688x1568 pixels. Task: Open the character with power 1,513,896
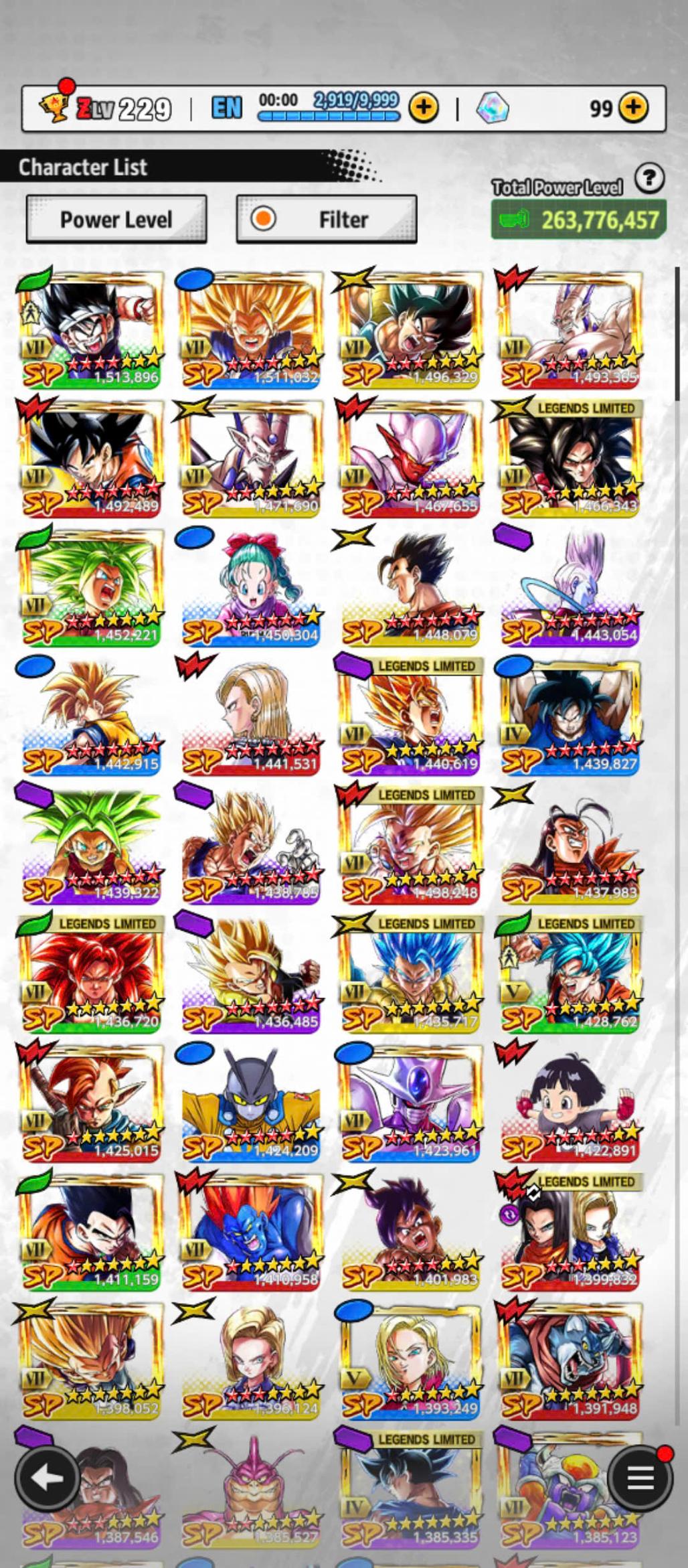(x=90, y=329)
